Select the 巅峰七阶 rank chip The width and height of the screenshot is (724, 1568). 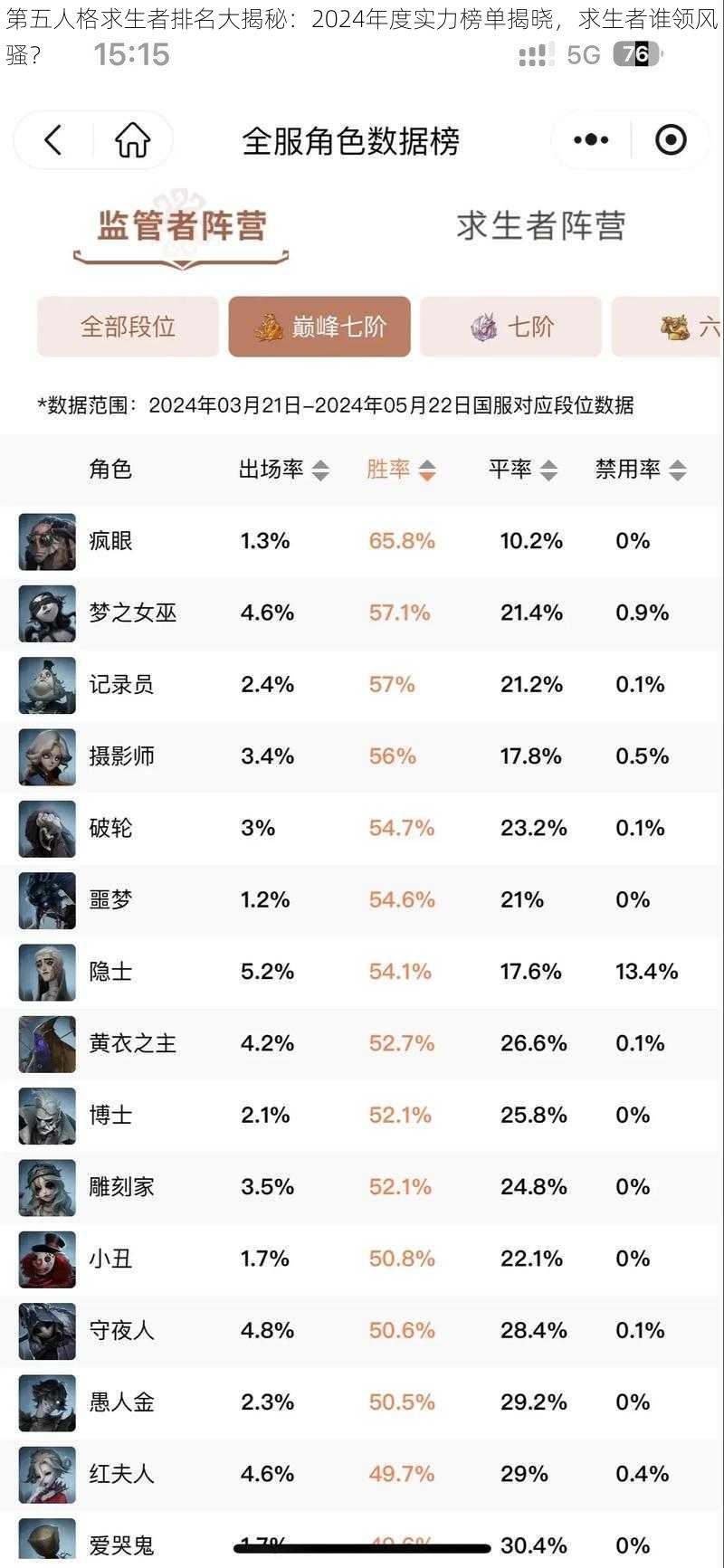(319, 327)
